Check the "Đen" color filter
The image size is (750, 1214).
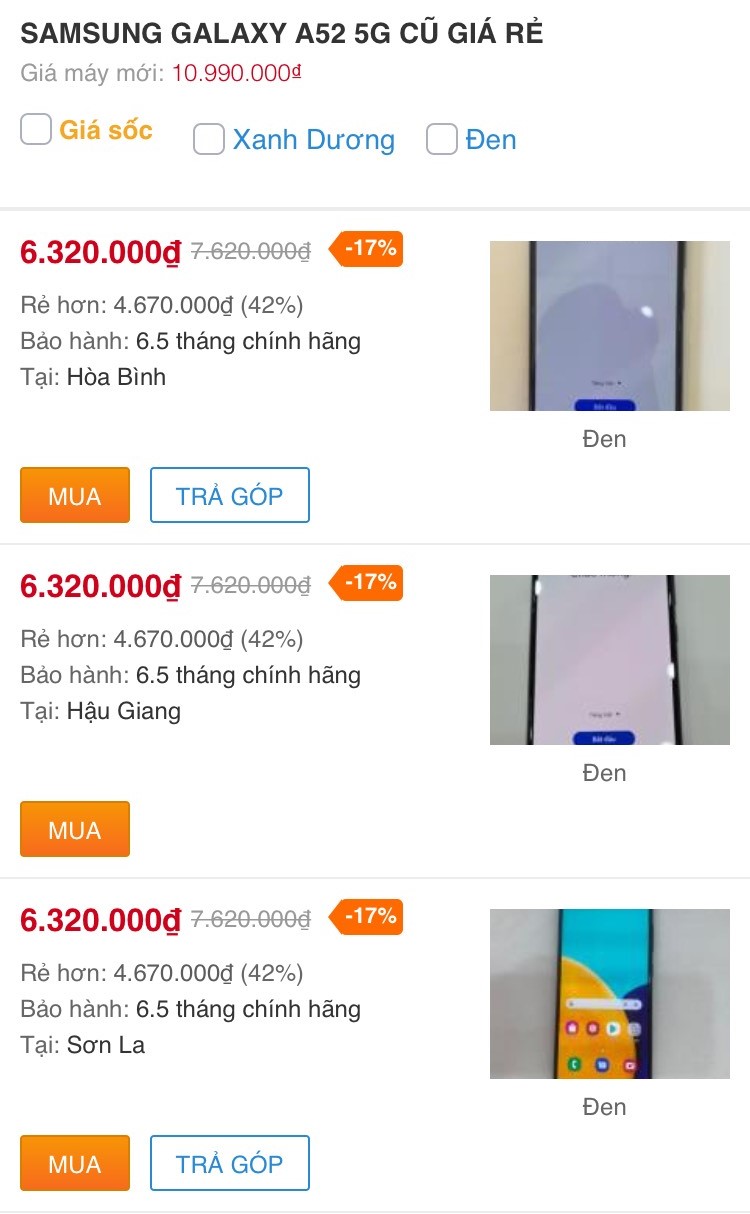[441, 139]
